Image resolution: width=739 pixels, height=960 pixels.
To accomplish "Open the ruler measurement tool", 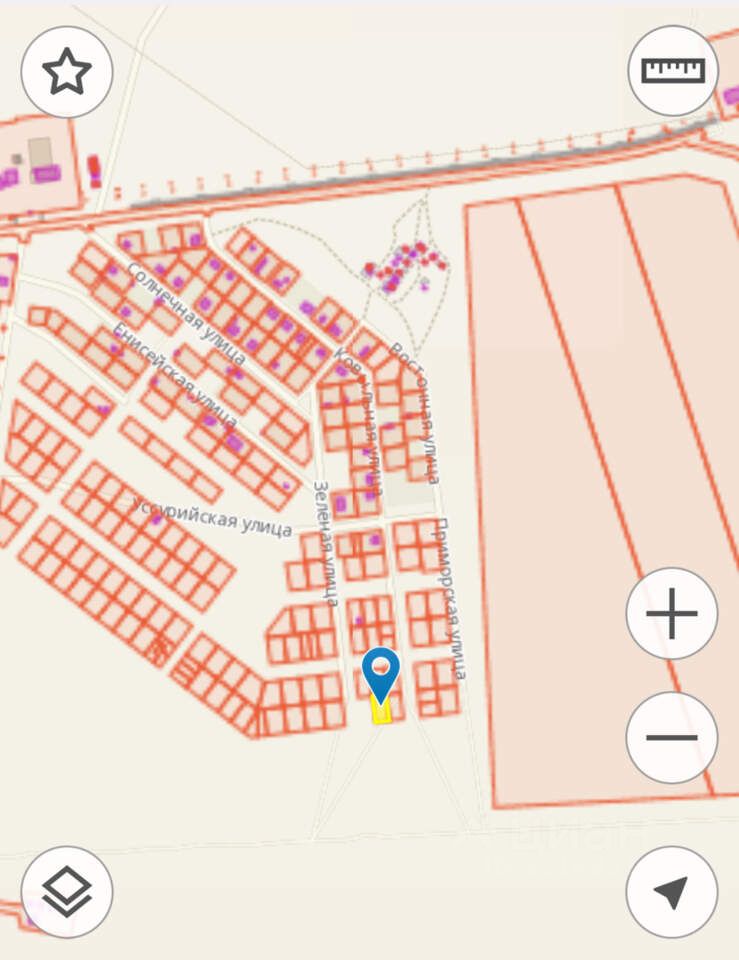I will [x=673, y=71].
